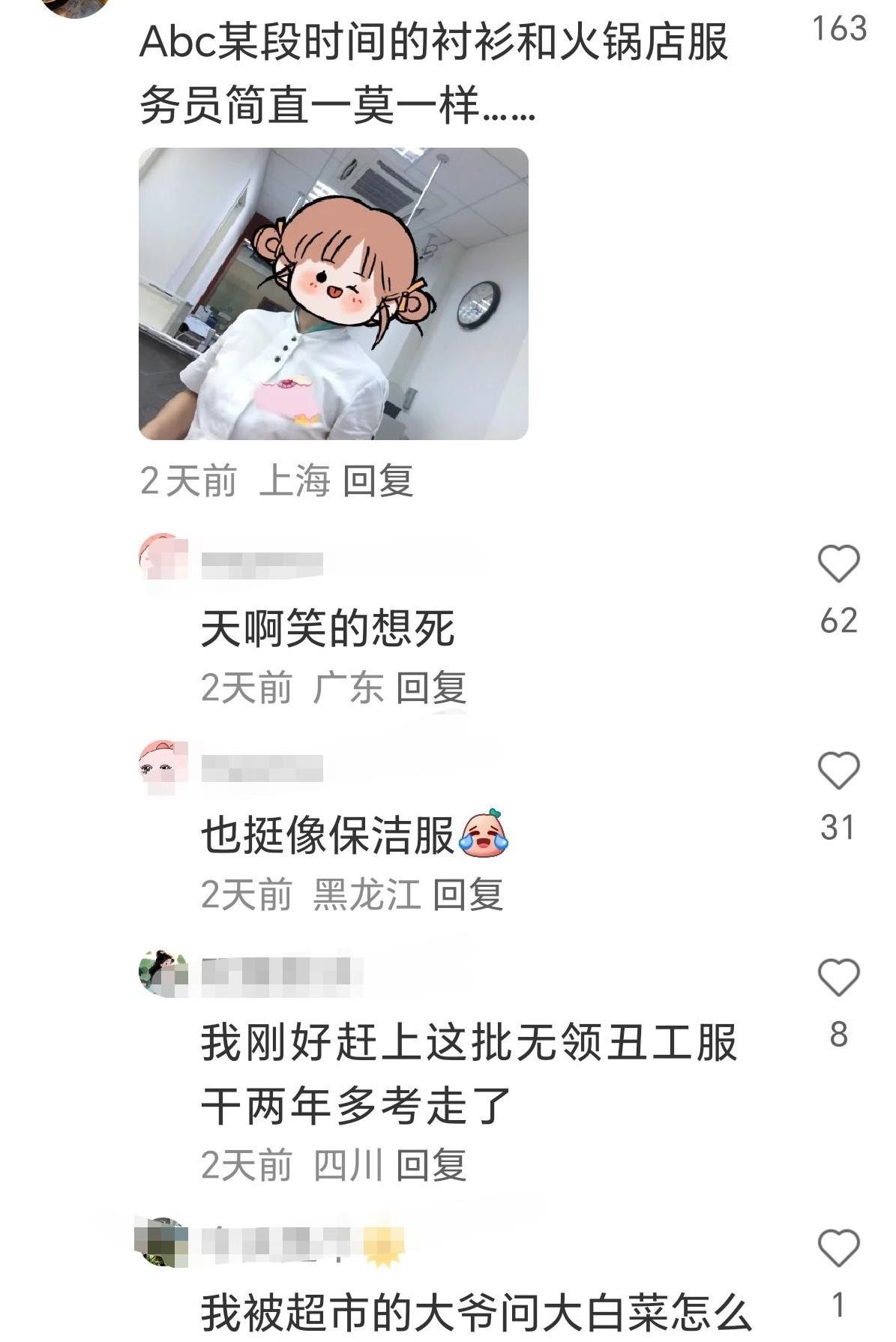Open profile of 也挺像保洁服 commenter
The width and height of the screenshot is (896, 1342).
pyautogui.click(x=163, y=765)
